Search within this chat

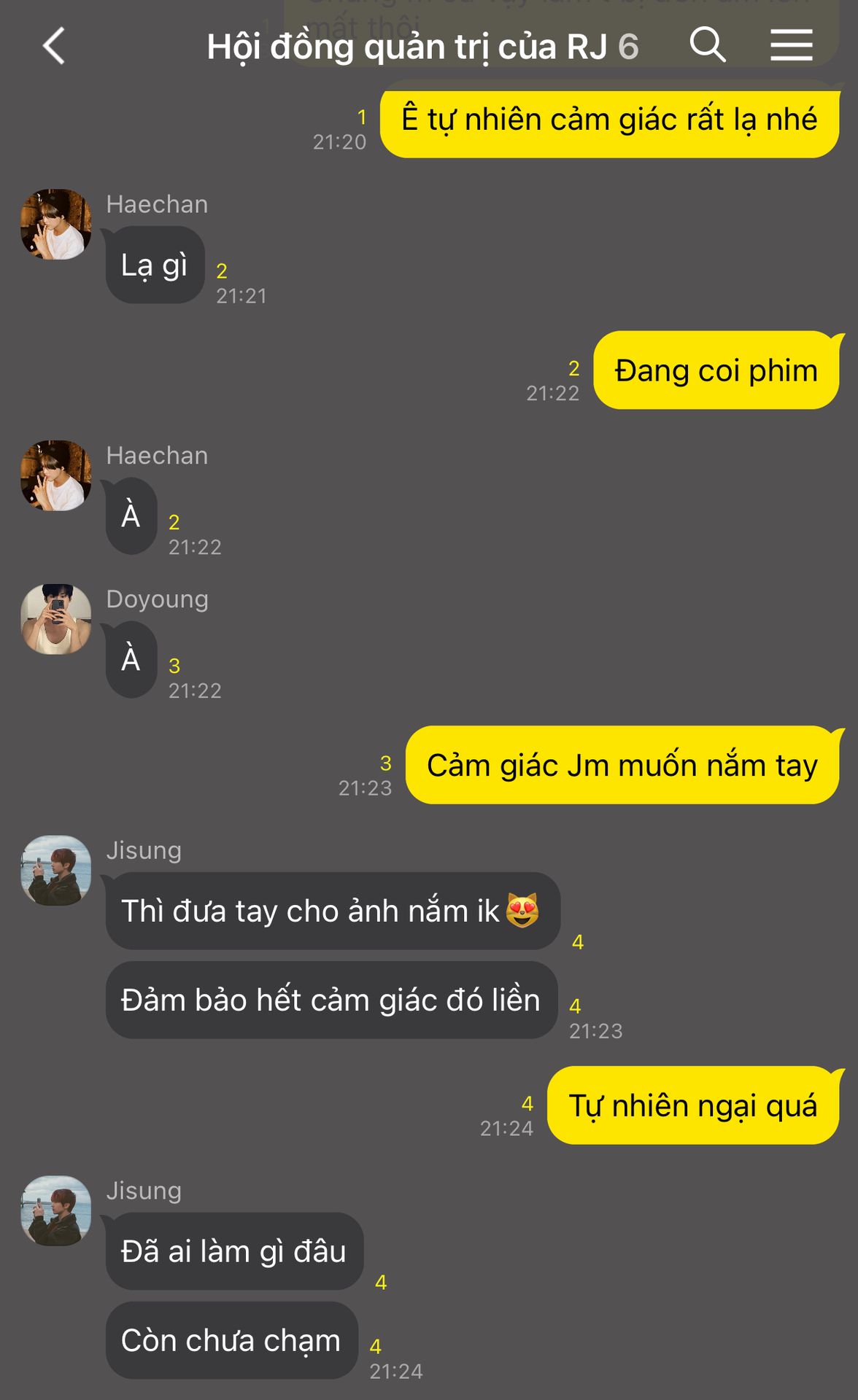tap(707, 45)
